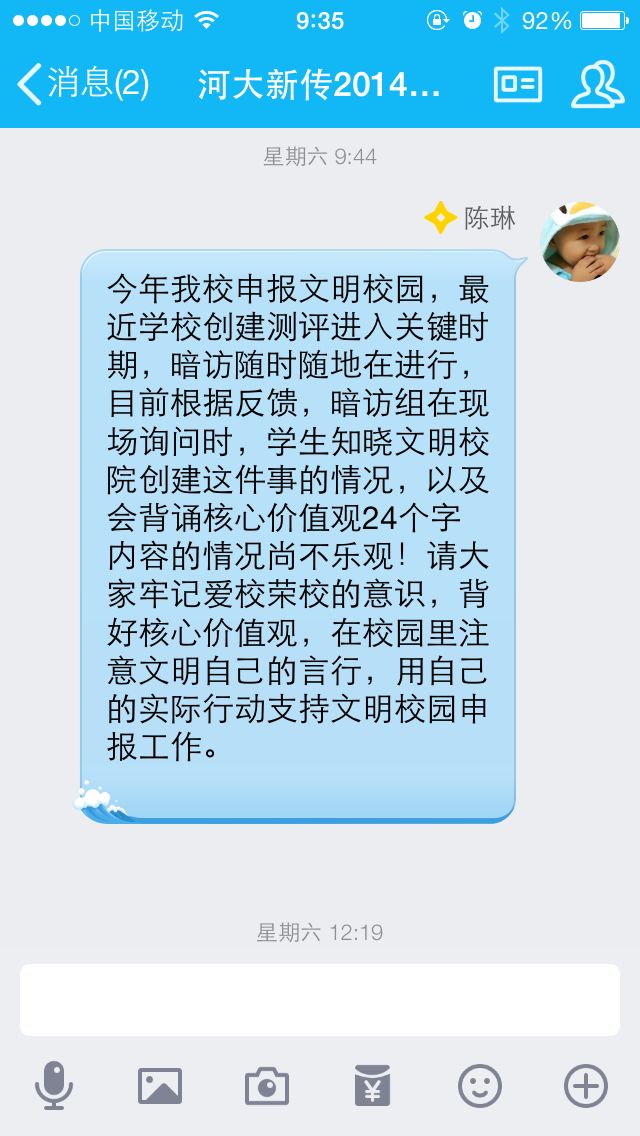Focus the message input box
This screenshot has width=640, height=1136.
click(320, 999)
